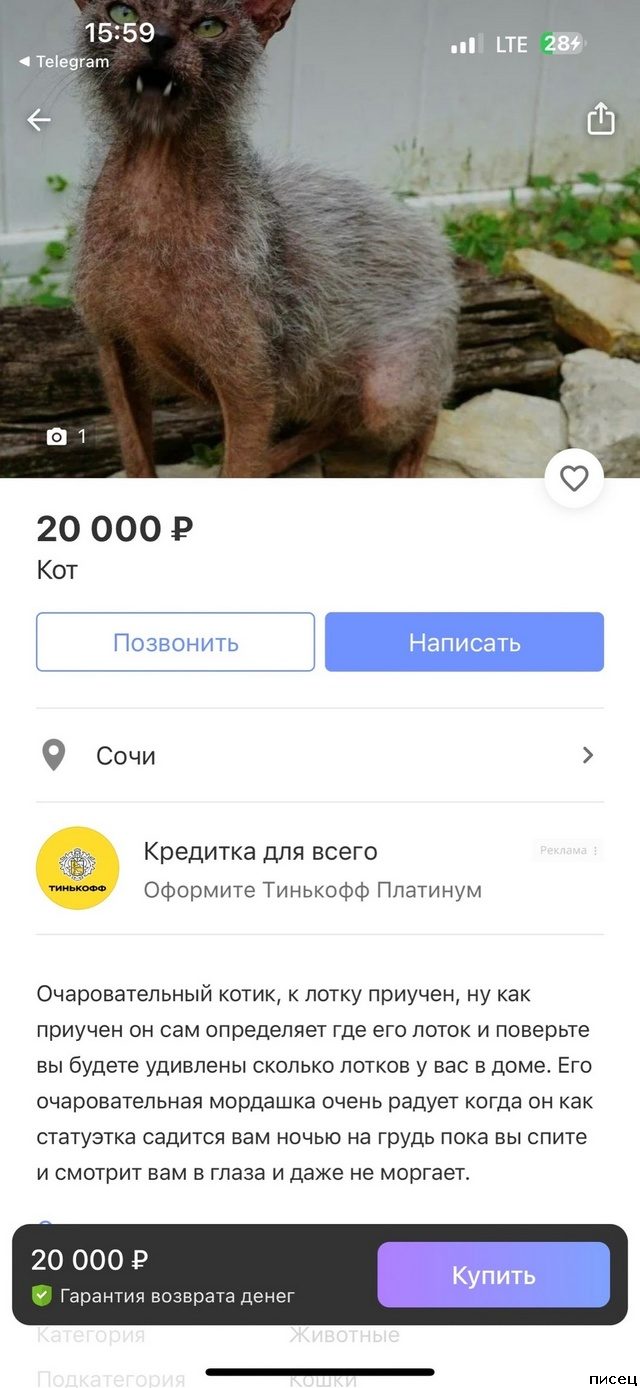This screenshot has height=1388, width=640.
Task: Add the listing to favorites
Action: [x=574, y=479]
